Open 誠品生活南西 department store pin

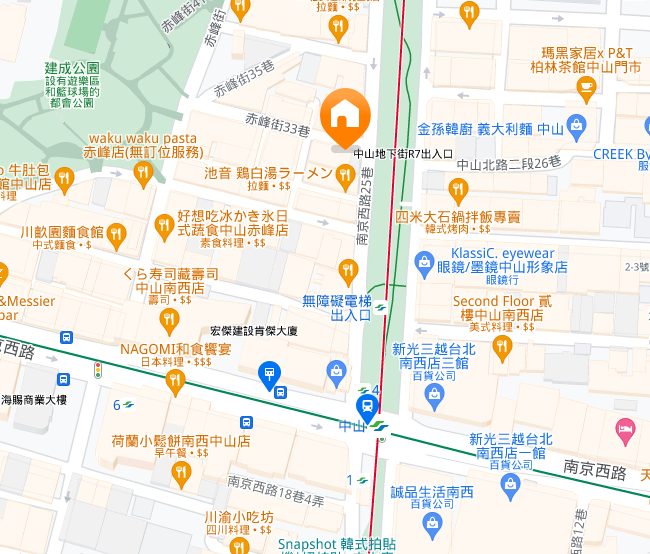pyautogui.click(x=432, y=525)
